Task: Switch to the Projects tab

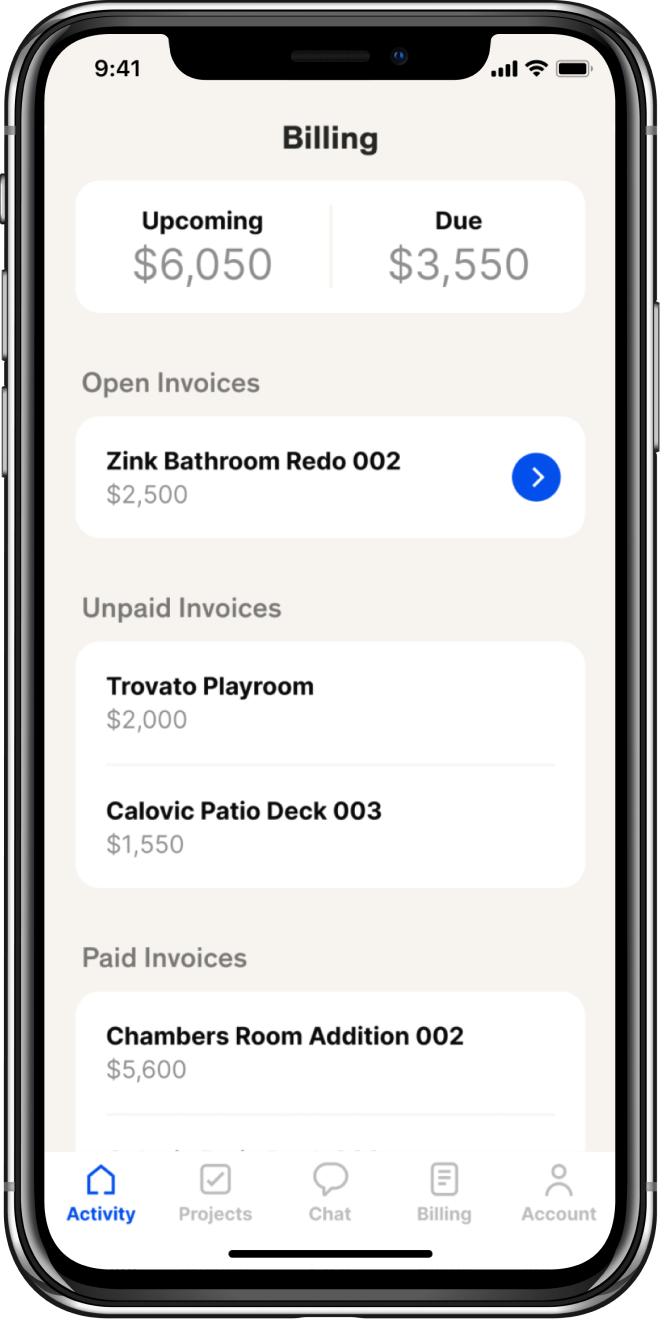Action: tap(215, 1194)
